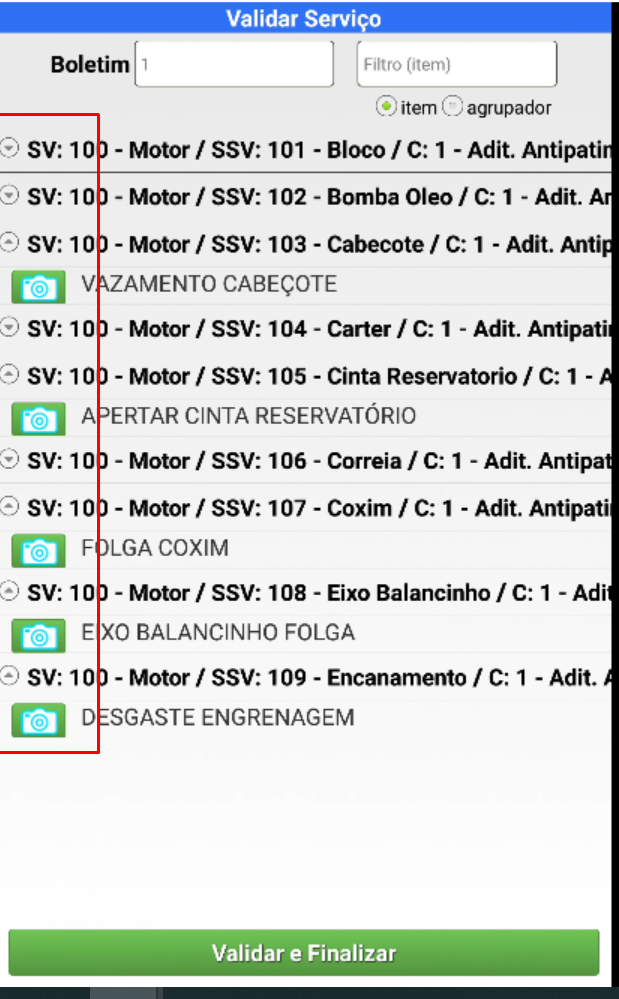
Task: Open camera for APERTAR CINTA RESERVATÓRIO
Action: coord(39,418)
